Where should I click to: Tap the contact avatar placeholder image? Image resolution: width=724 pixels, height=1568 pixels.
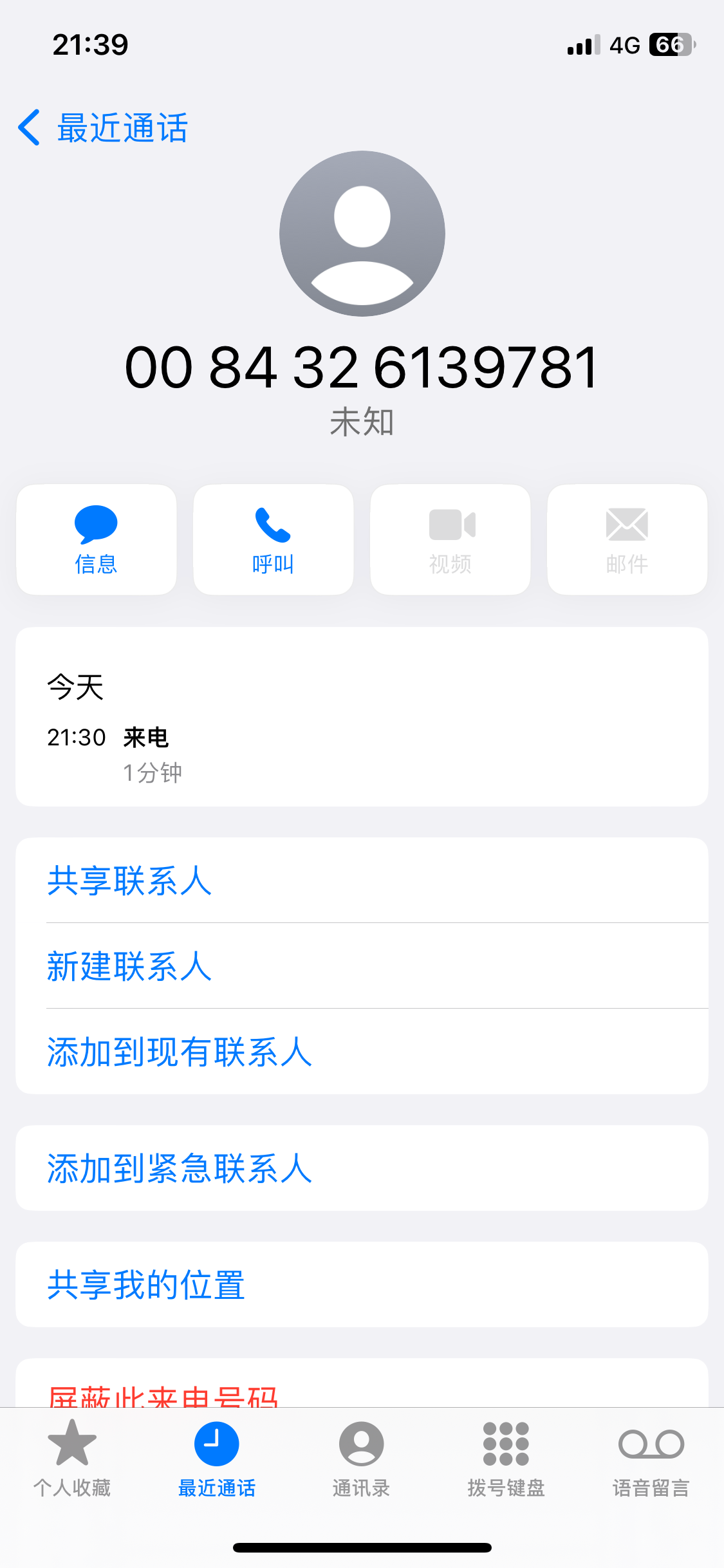tap(362, 233)
